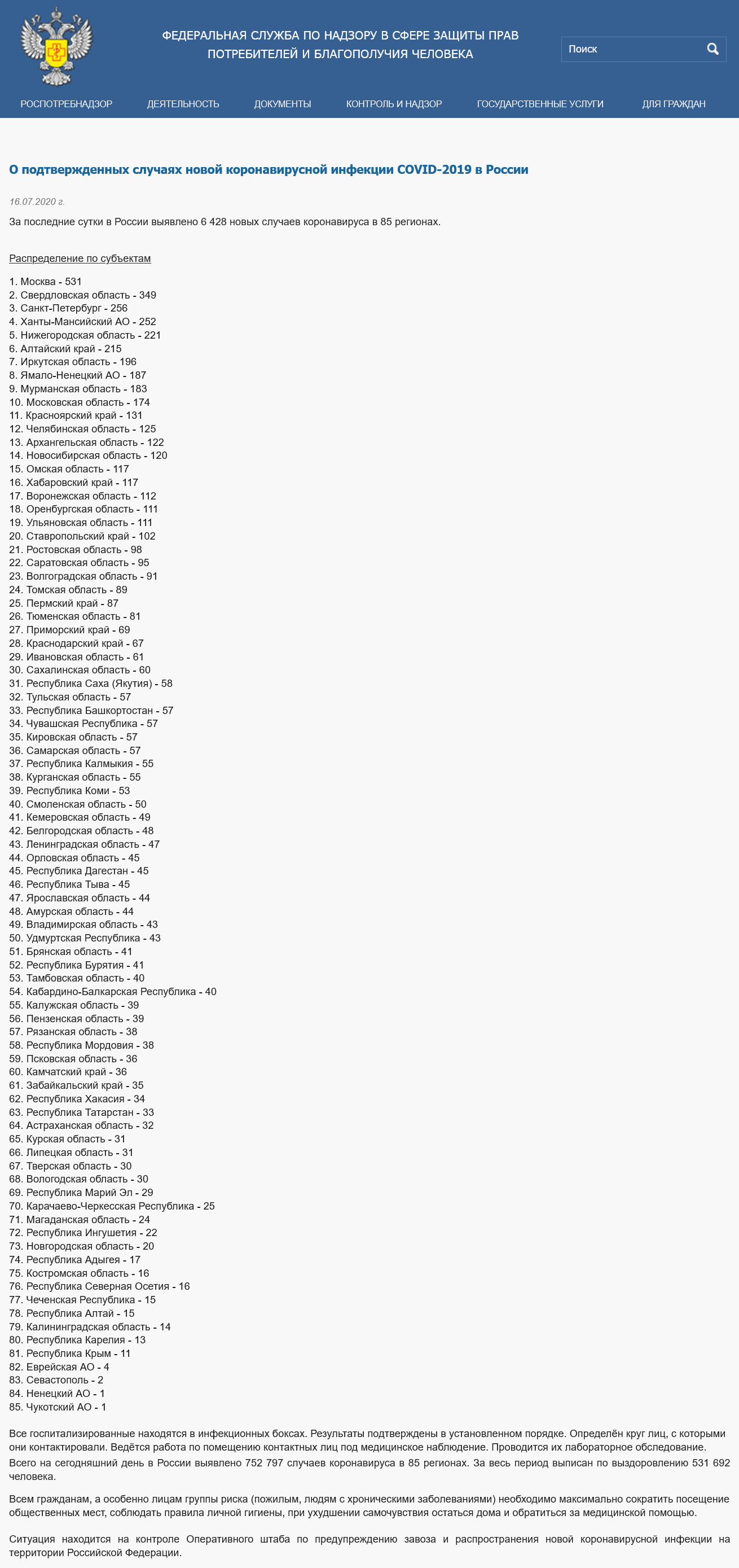Image resolution: width=739 pixels, height=1568 pixels.
Task: Select КОНТРОЛЬ И НАДЗОР in the menu
Action: [394, 104]
